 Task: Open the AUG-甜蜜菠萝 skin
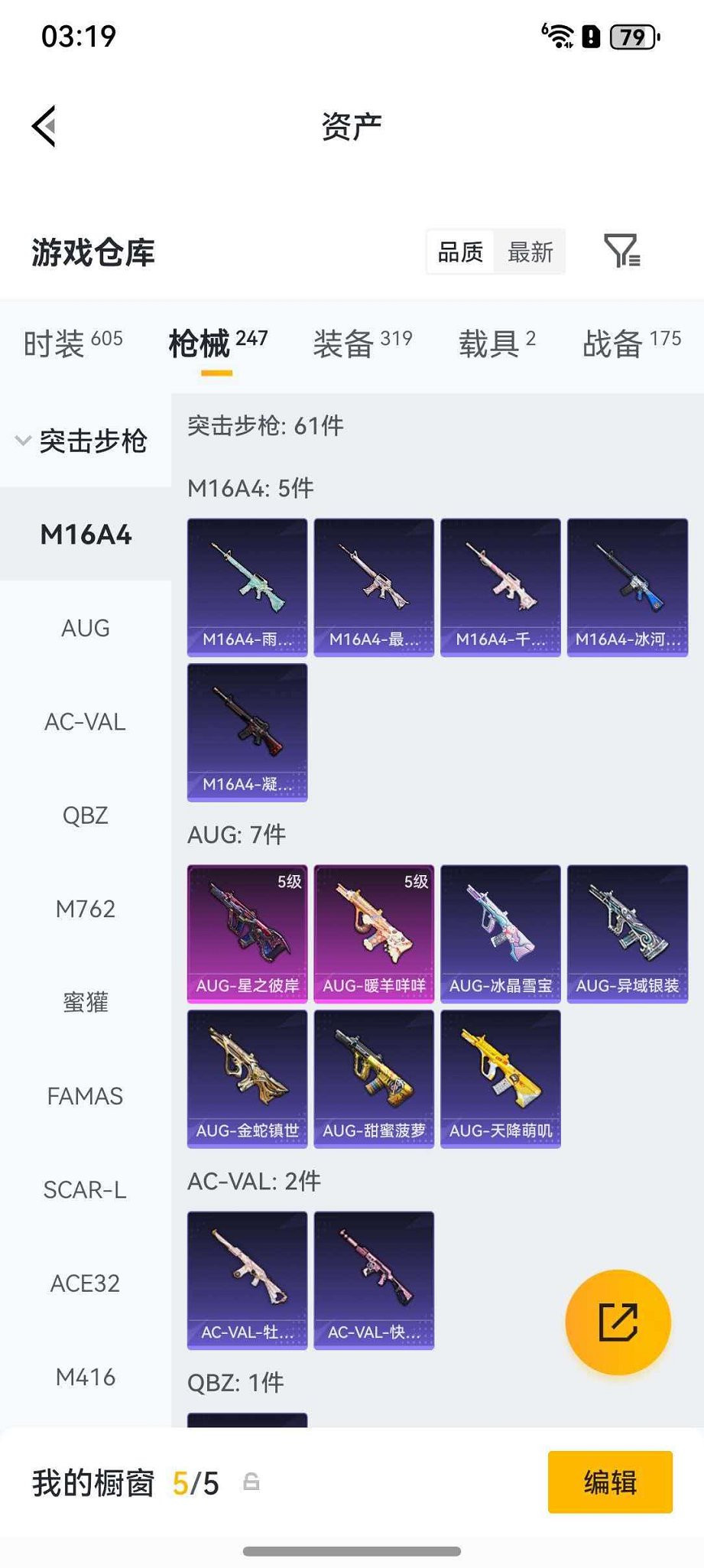click(374, 1078)
